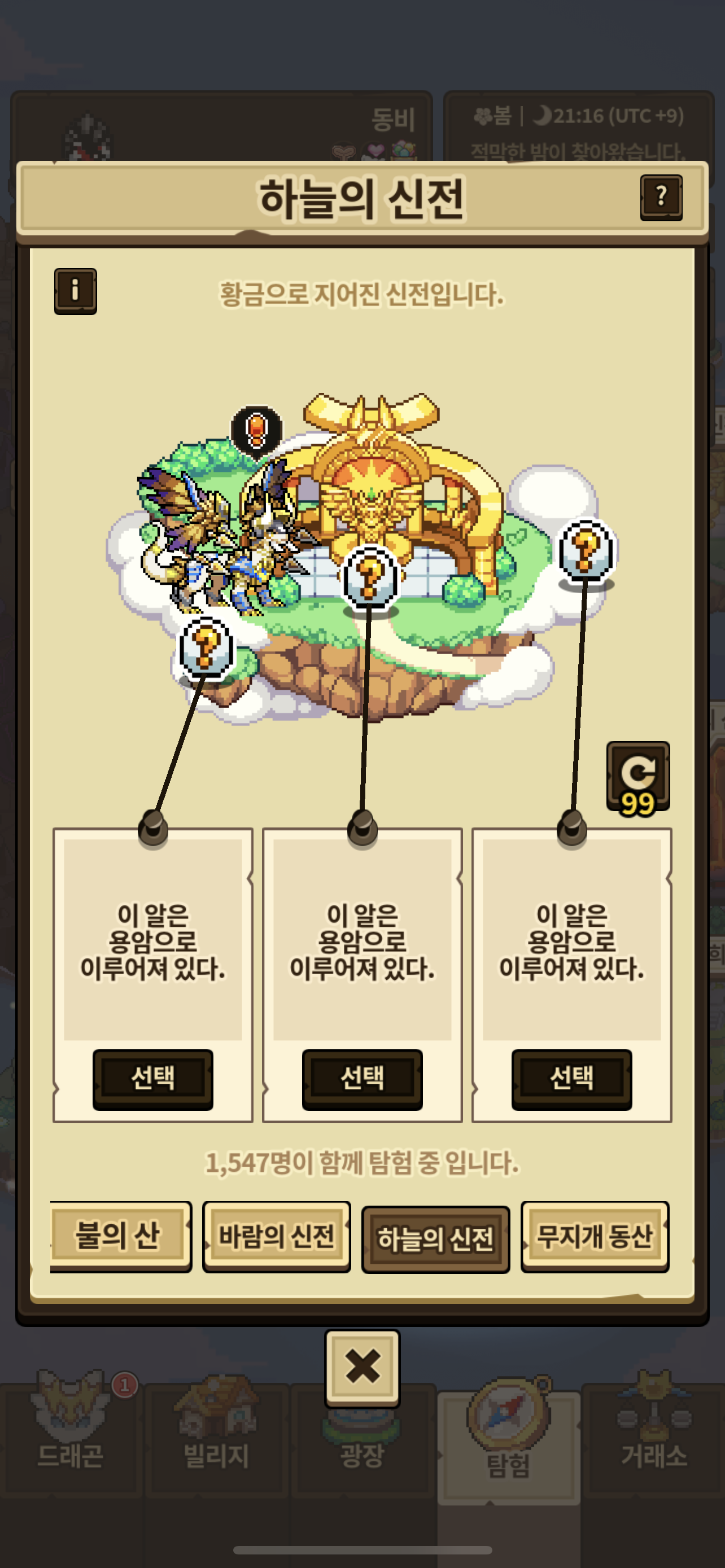725x1568 pixels.
Task: Switch to the 바람의 신전 area tab
Action: click(276, 1236)
